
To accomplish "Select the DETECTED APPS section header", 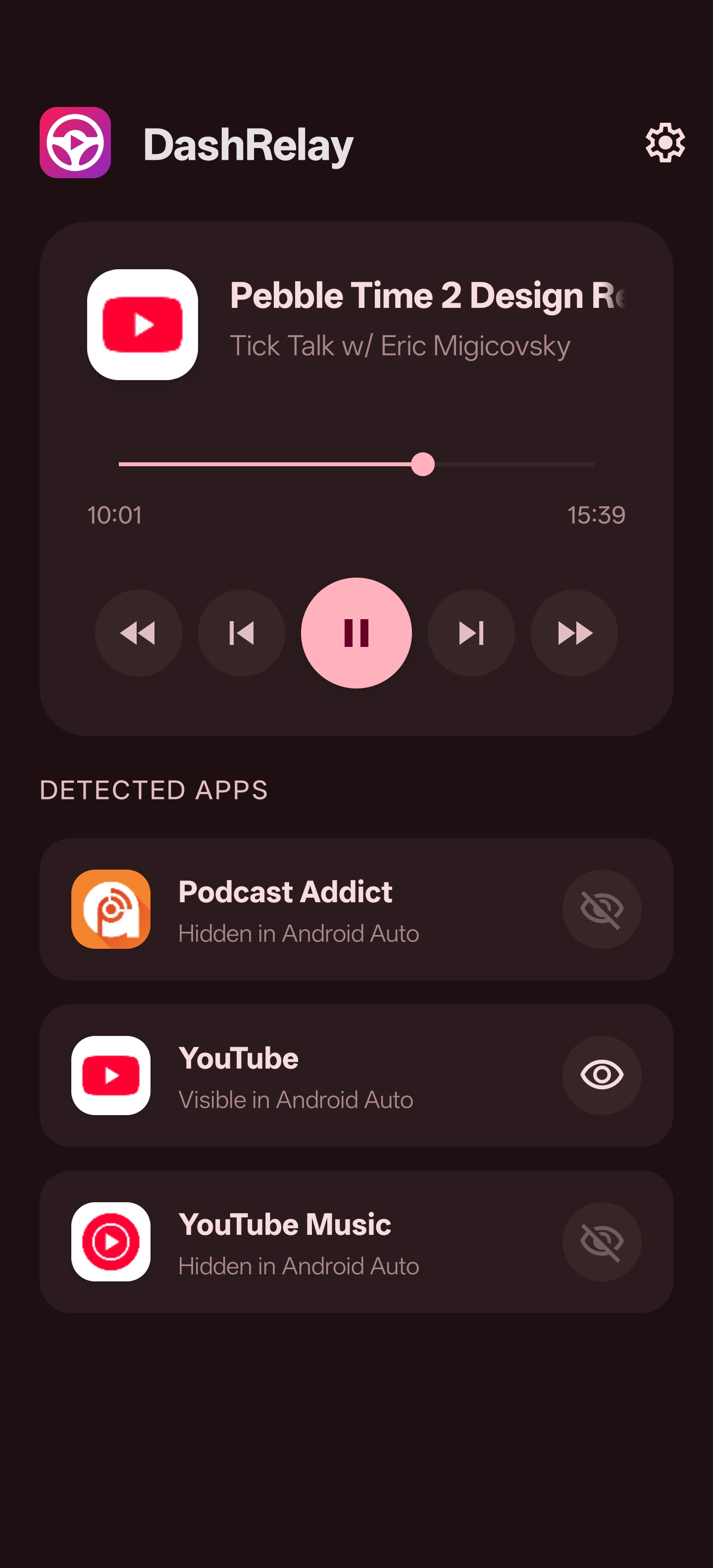I will coord(154,789).
